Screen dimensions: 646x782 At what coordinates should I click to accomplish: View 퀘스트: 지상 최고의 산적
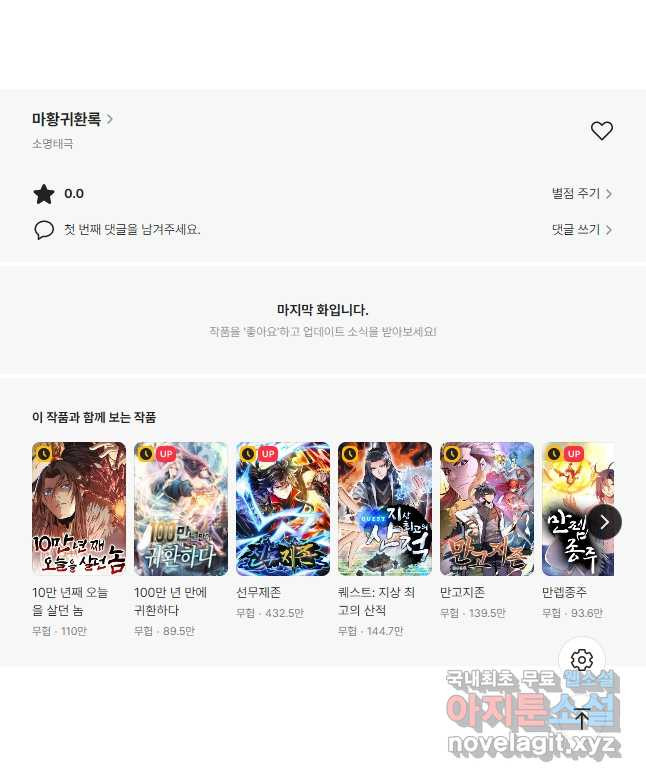coord(385,509)
